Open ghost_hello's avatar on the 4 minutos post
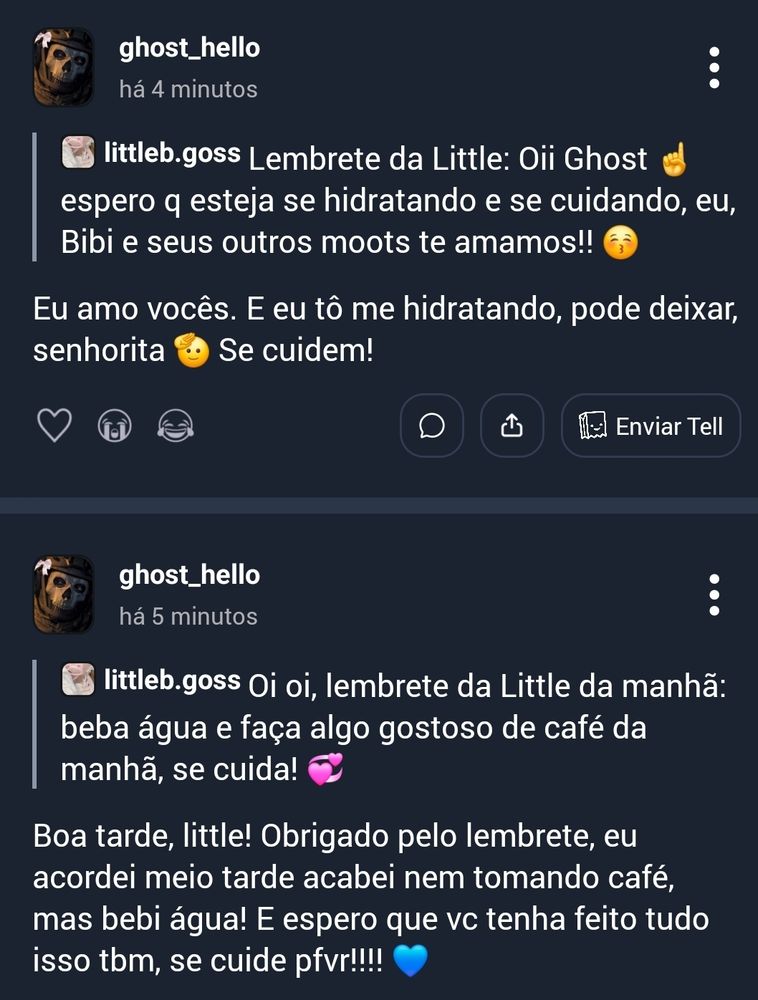The image size is (758, 1000). click(63, 67)
